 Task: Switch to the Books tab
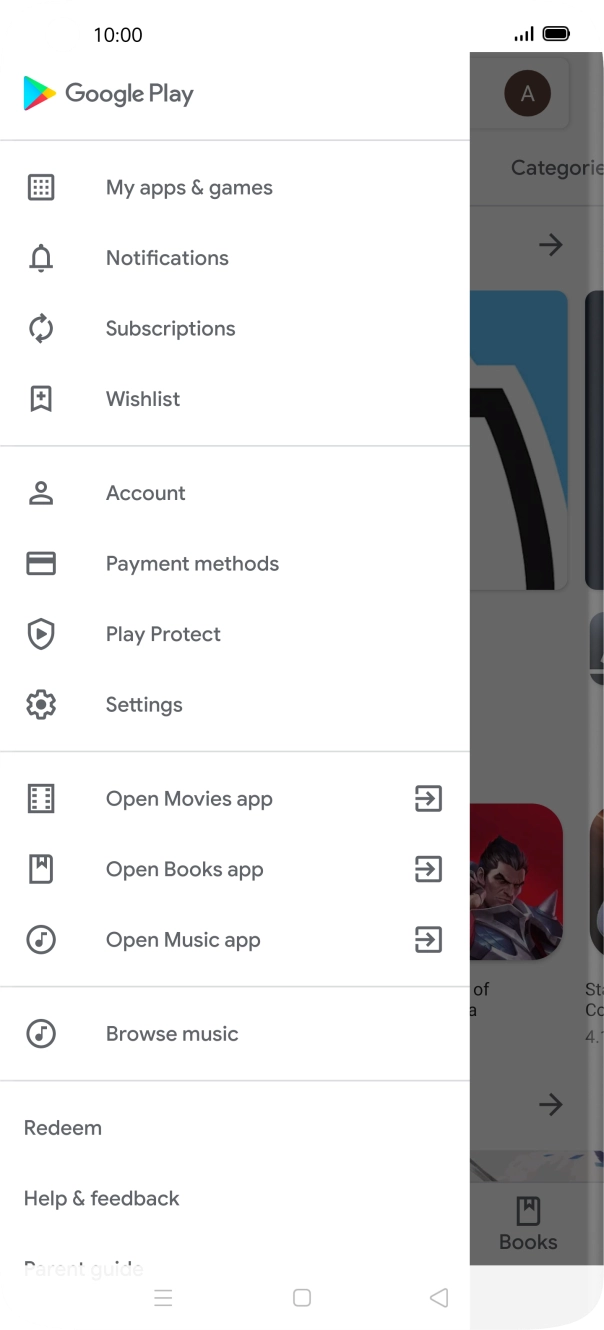(528, 1224)
